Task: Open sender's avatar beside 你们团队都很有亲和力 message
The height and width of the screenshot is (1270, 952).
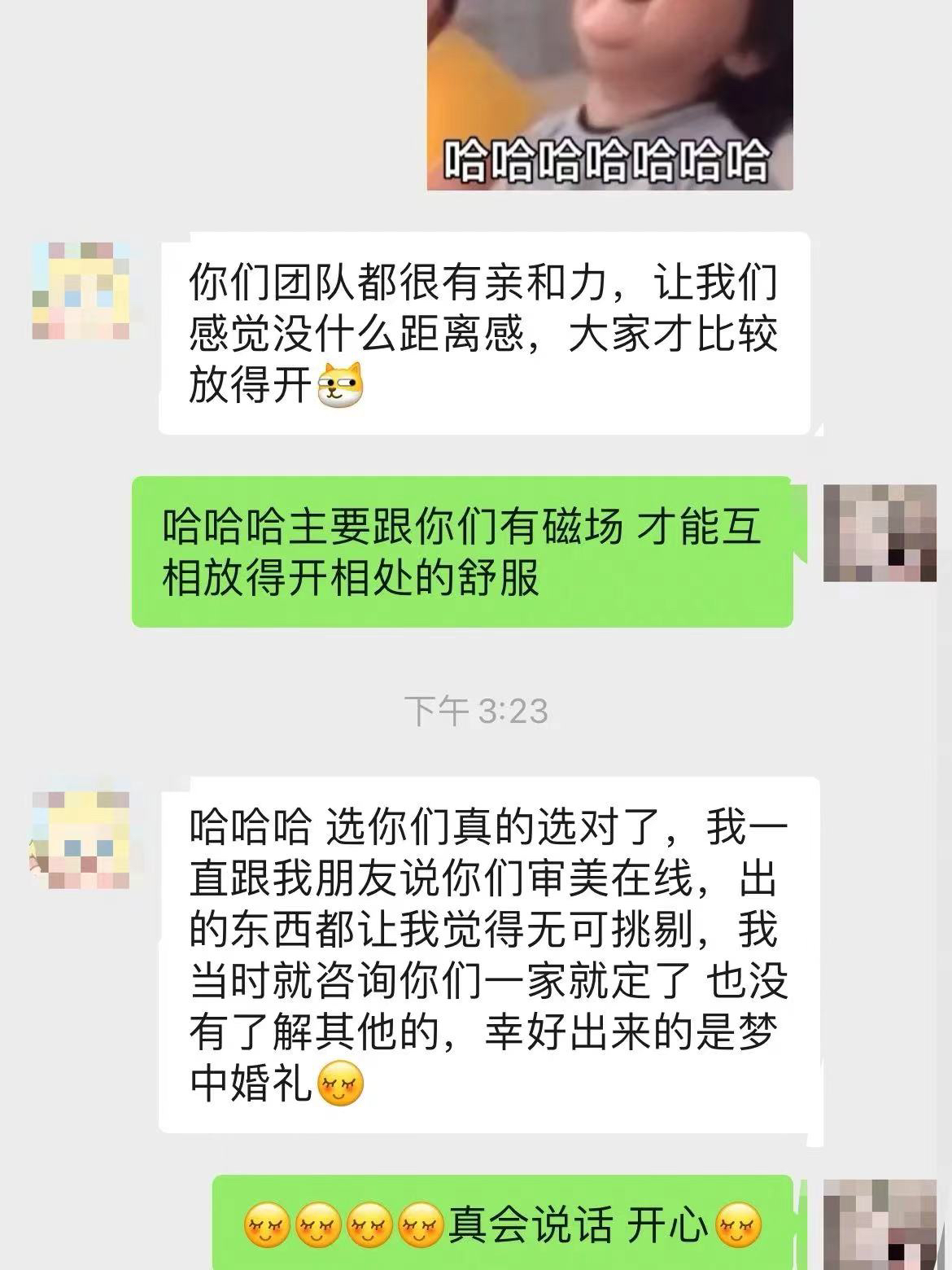Action: coord(81,291)
